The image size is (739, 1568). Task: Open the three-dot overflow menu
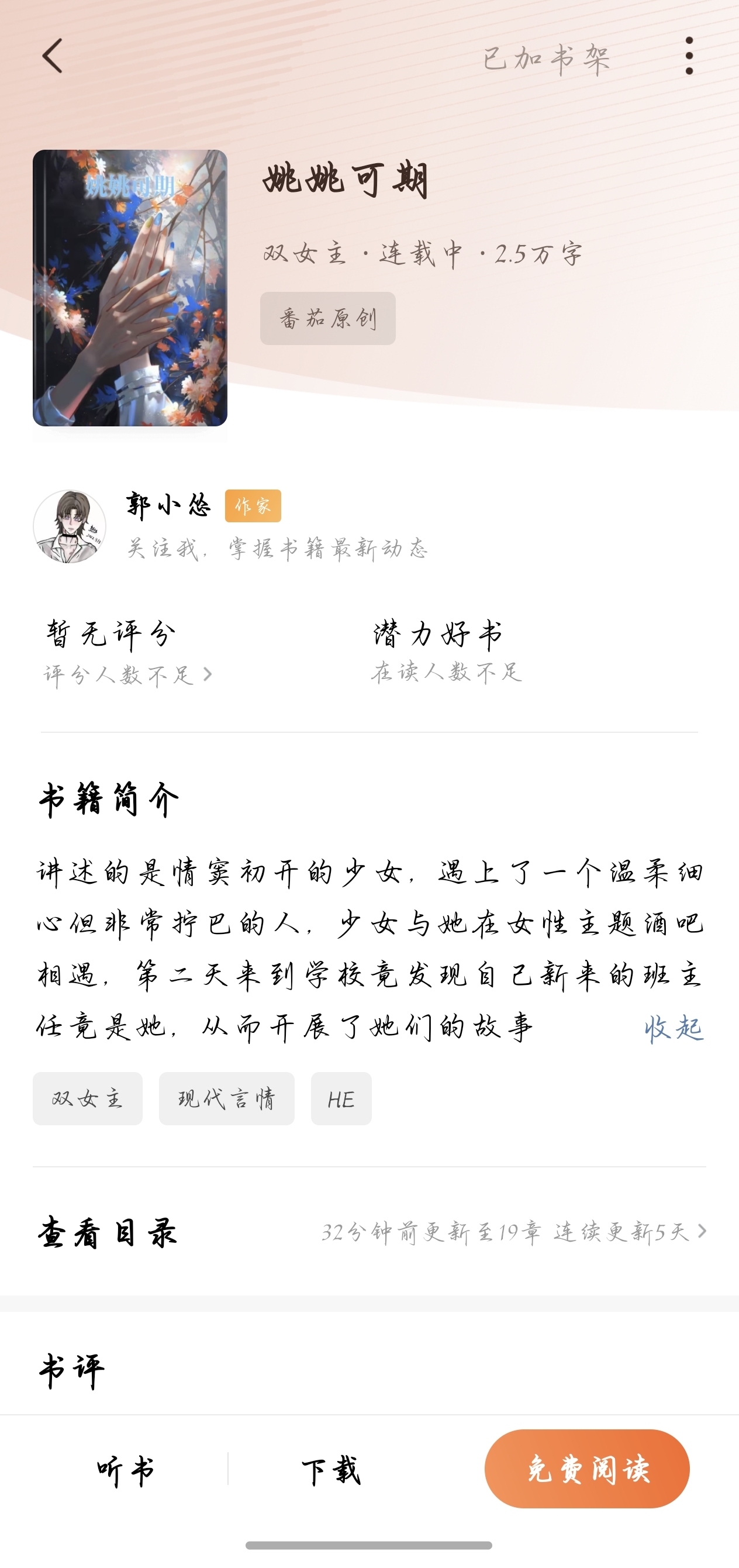tap(689, 56)
